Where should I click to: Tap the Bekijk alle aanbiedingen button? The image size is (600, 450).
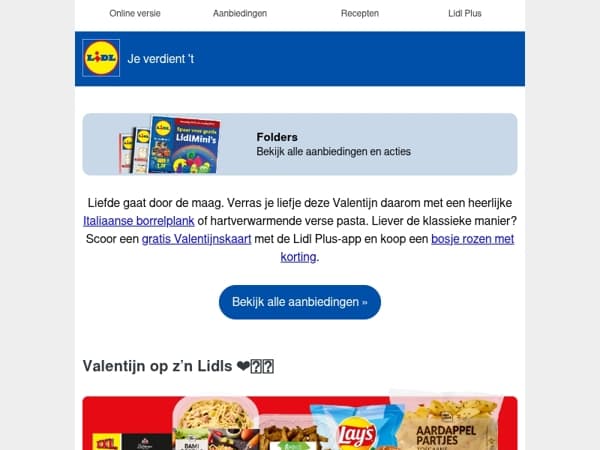pyautogui.click(x=300, y=302)
